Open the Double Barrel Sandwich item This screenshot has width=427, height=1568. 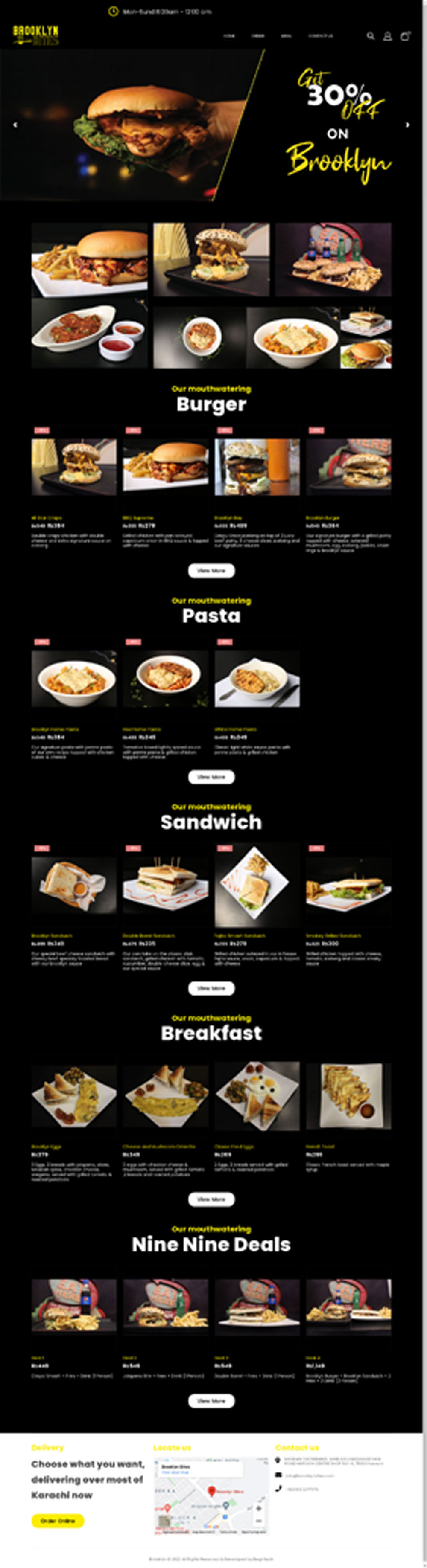coord(166,885)
